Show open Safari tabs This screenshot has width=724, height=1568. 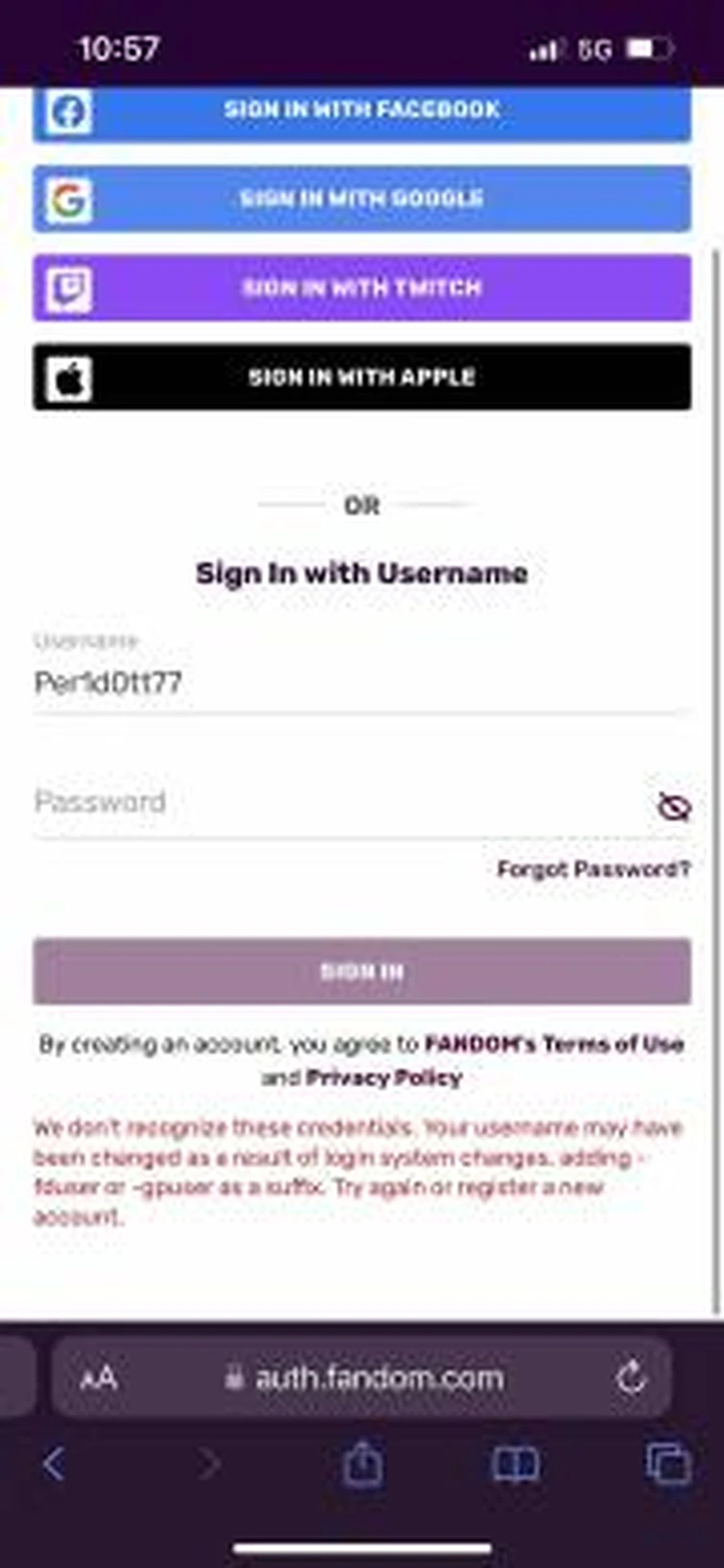668,1464
